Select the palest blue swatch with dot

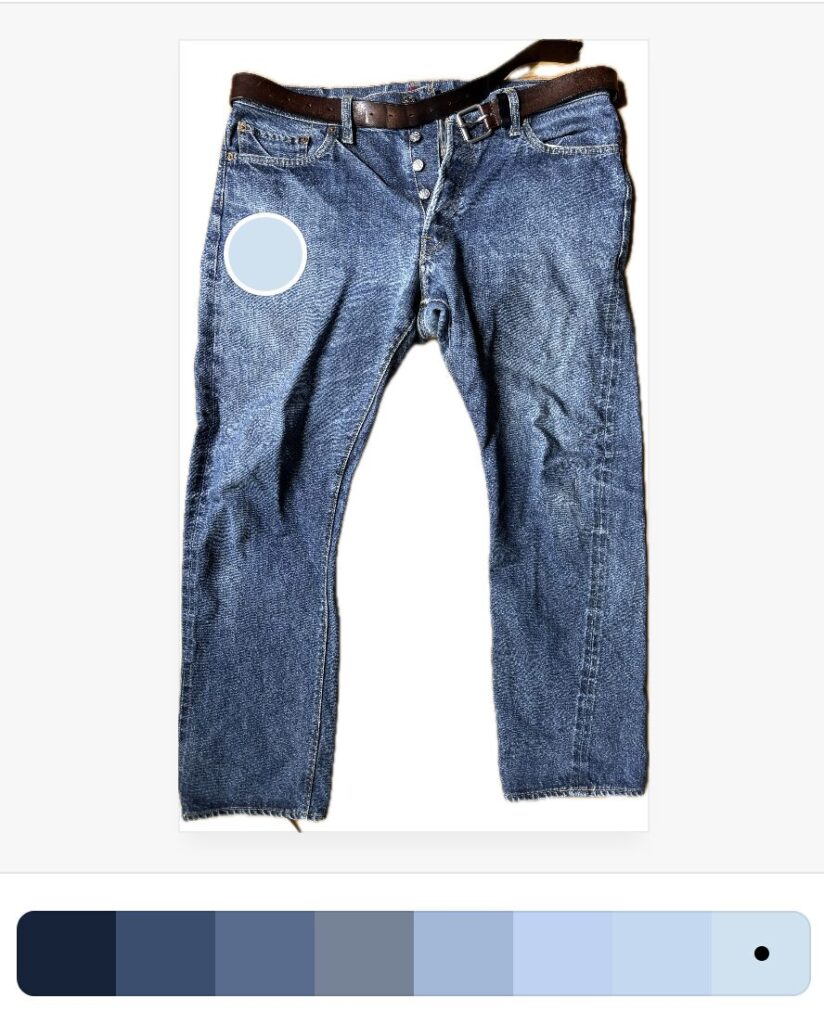[760, 953]
